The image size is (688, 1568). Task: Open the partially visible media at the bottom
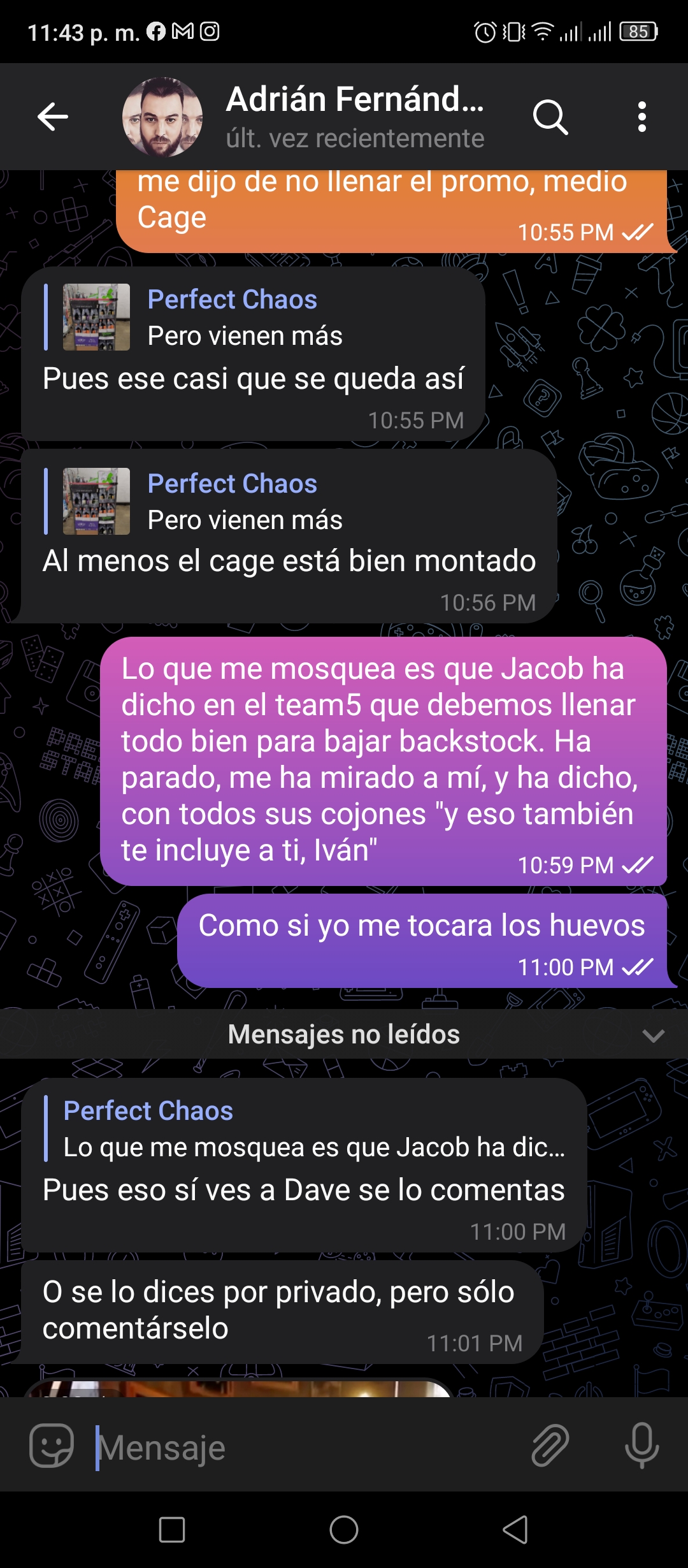click(x=239, y=1388)
